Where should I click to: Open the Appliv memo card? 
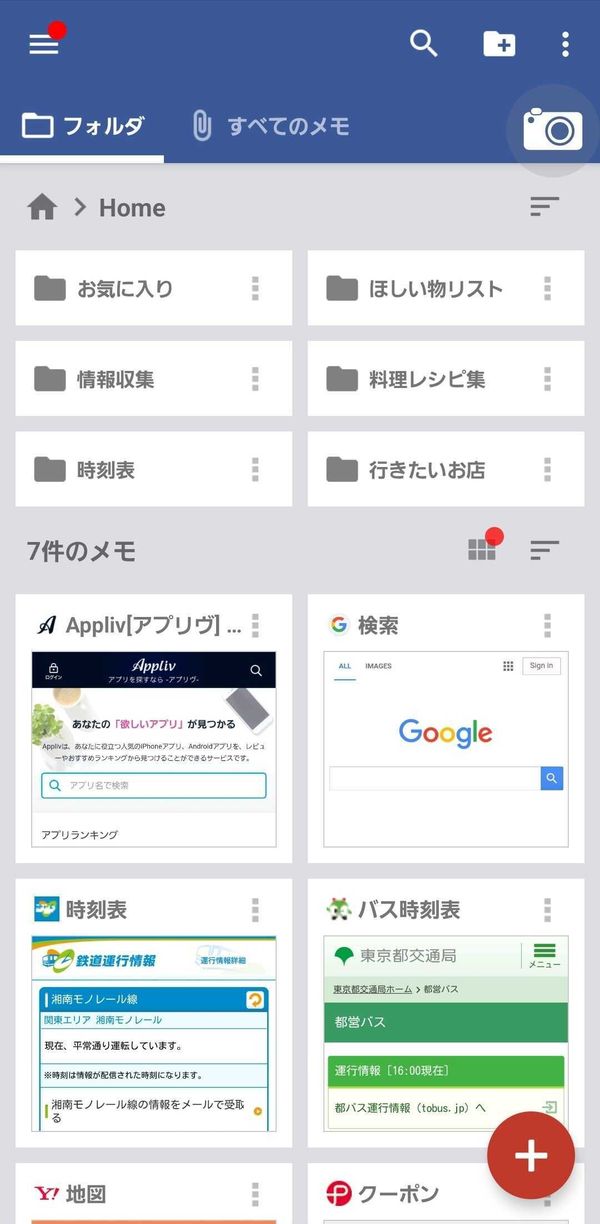click(154, 729)
